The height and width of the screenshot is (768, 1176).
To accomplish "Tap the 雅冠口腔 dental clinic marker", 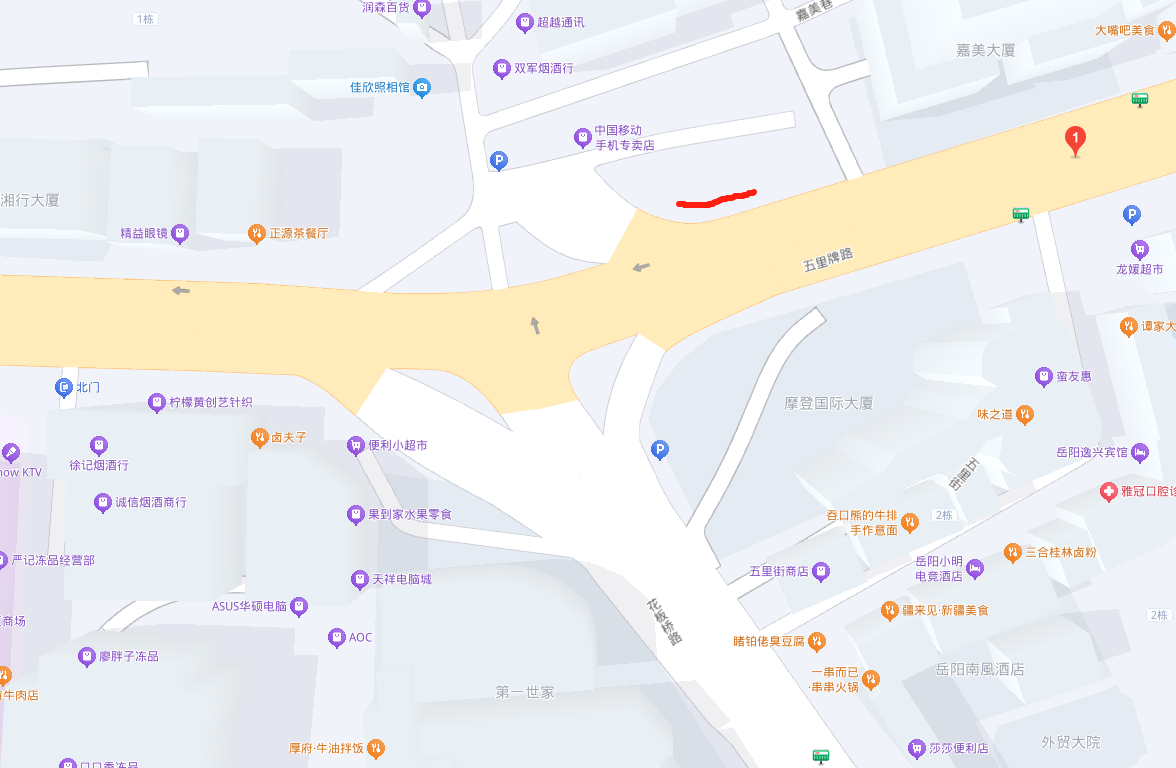I will (x=1107, y=491).
